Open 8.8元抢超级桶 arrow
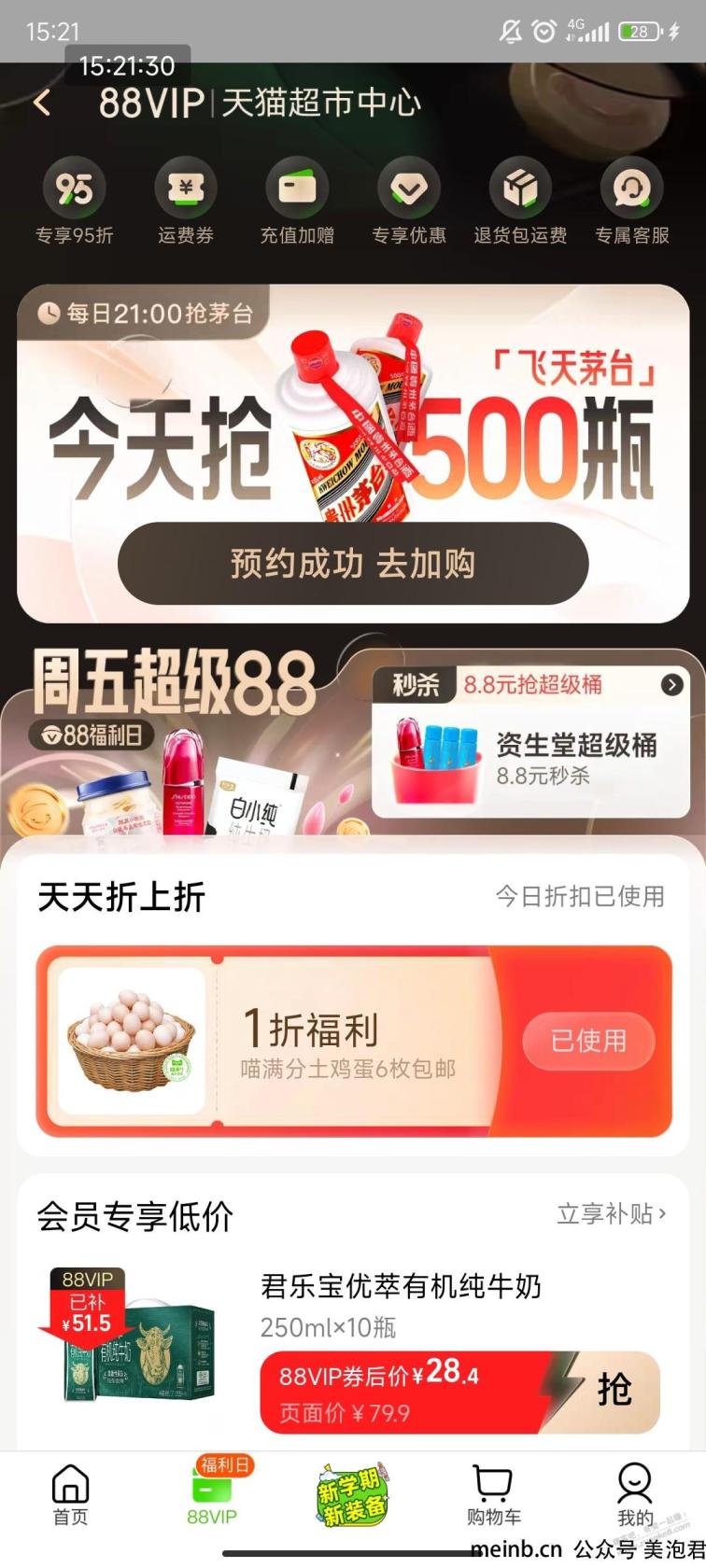706x1568 pixels. pyautogui.click(x=671, y=685)
